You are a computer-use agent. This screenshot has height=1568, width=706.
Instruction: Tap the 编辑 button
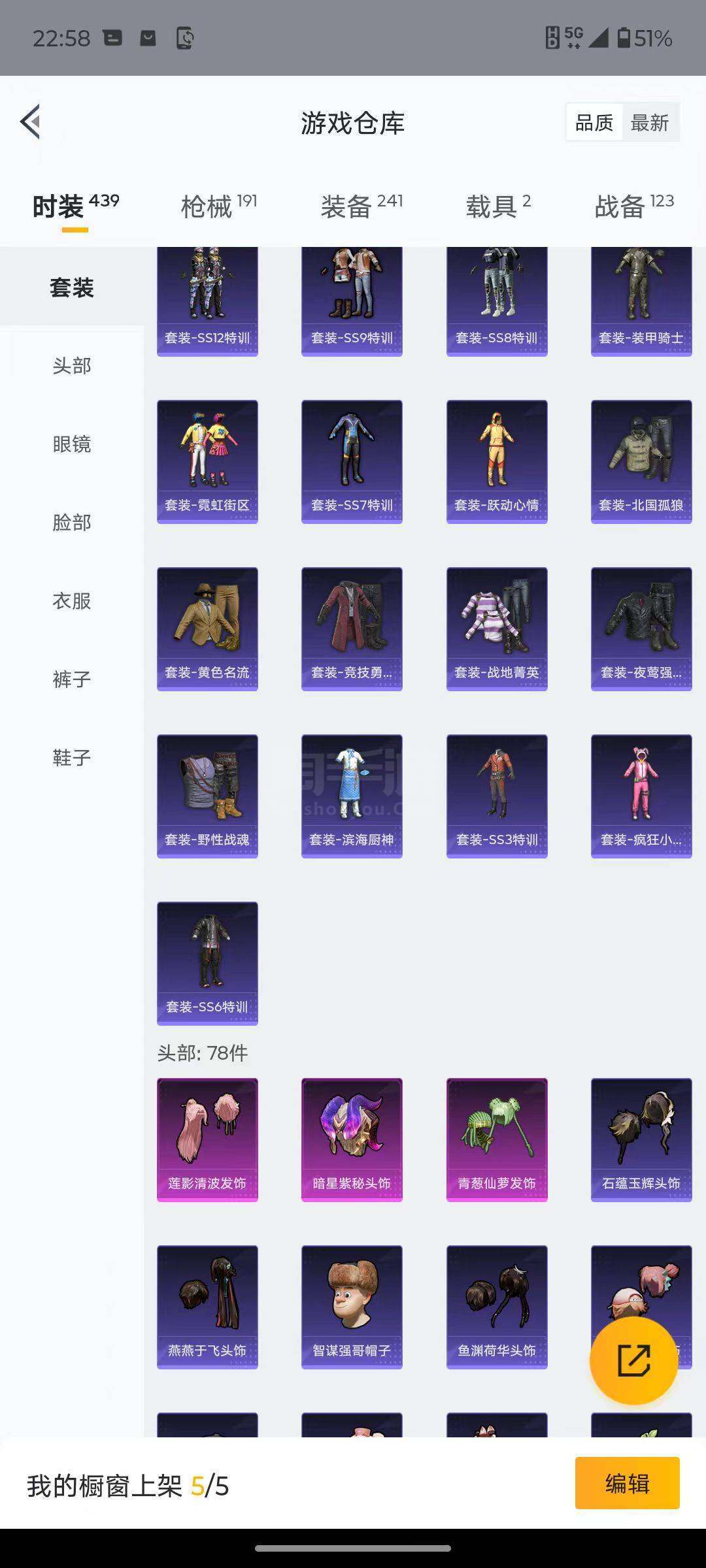[x=628, y=1483]
